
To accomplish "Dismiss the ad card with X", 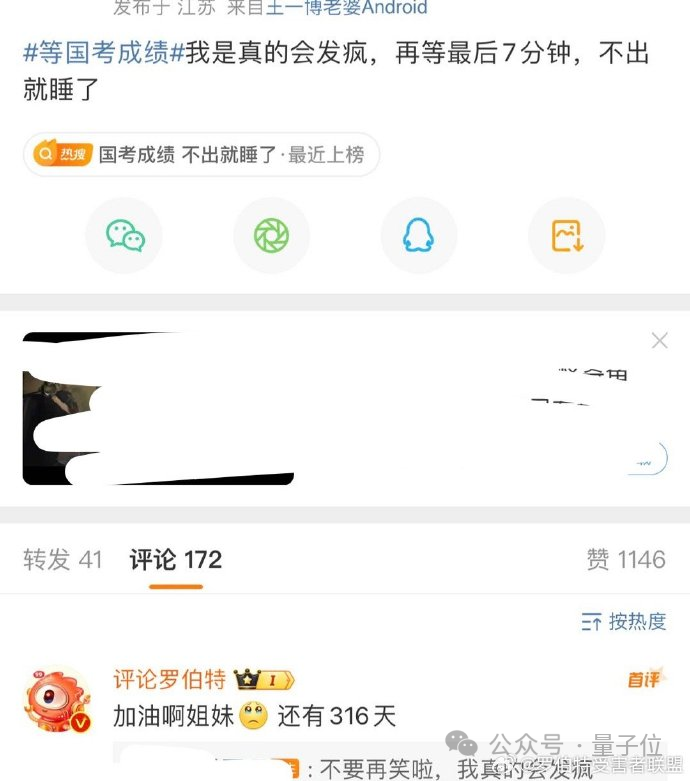I will pyautogui.click(x=659, y=341).
